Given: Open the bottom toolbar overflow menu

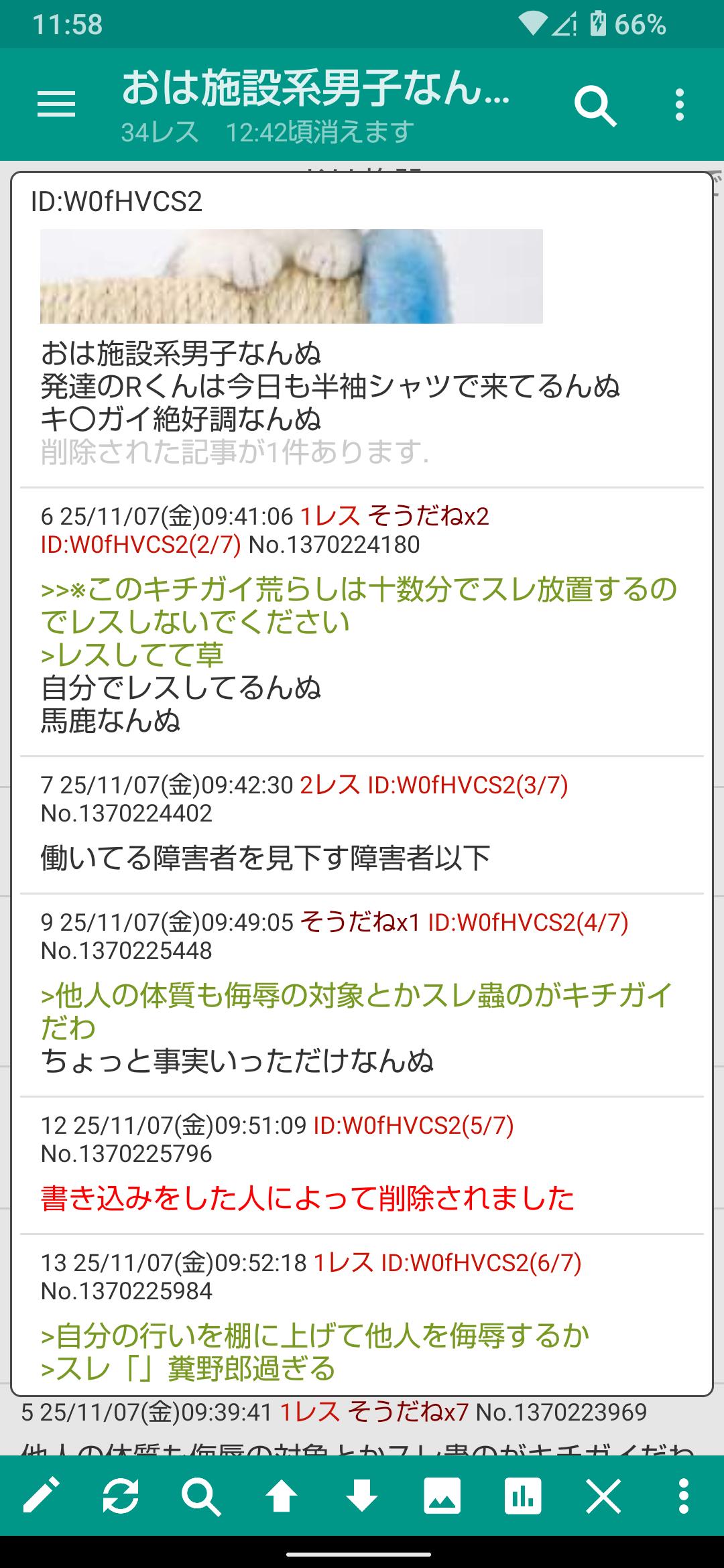Looking at the screenshot, I should 683,1496.
